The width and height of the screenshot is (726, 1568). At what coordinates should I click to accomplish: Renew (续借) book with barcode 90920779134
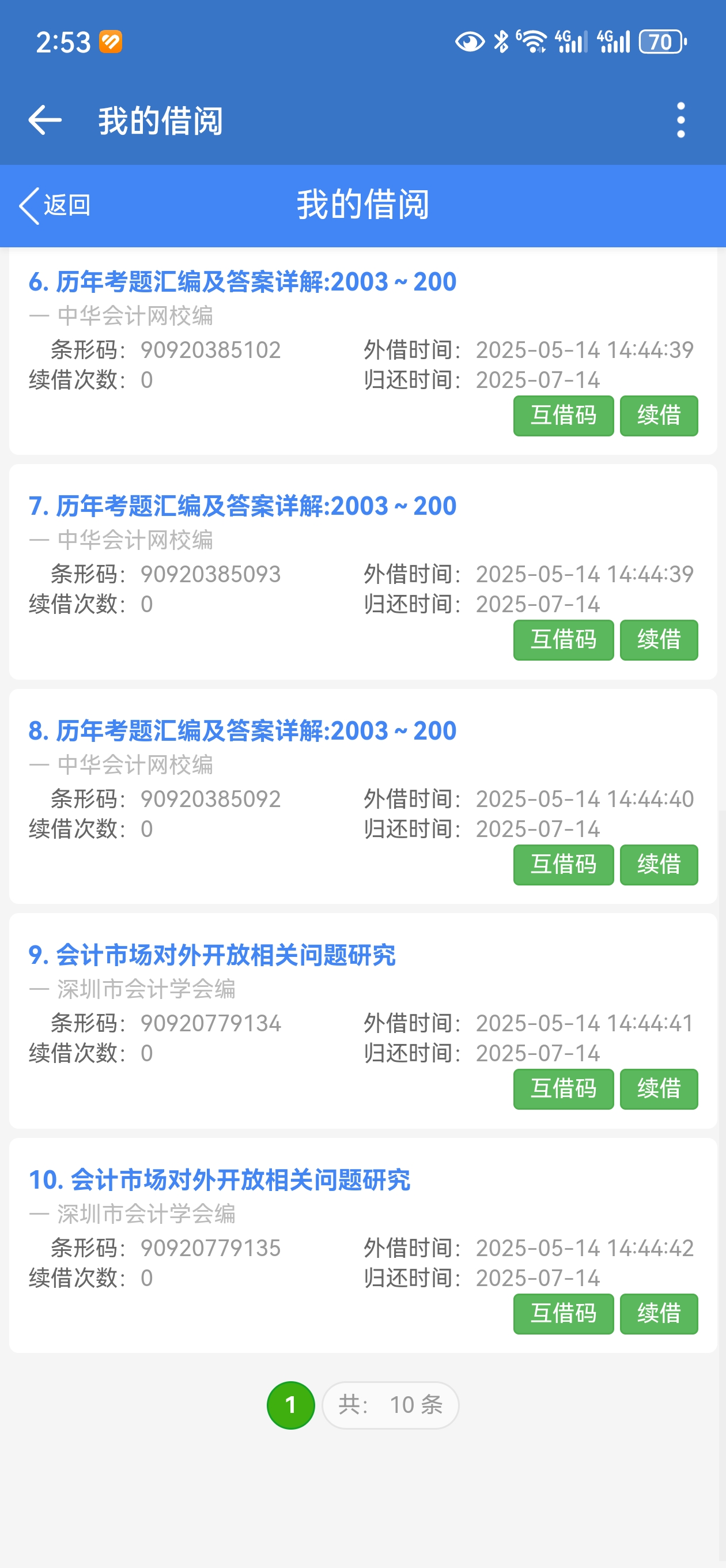click(659, 1089)
